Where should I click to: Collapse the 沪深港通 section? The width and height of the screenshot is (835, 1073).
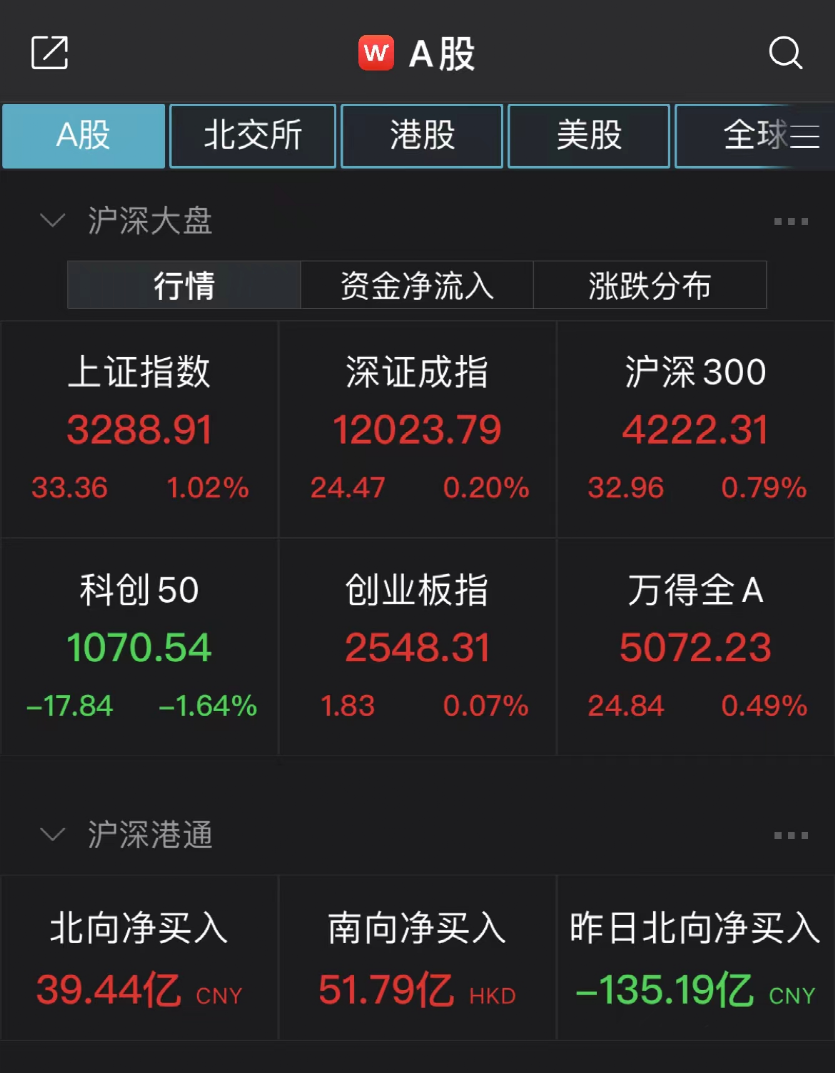click(x=51, y=834)
